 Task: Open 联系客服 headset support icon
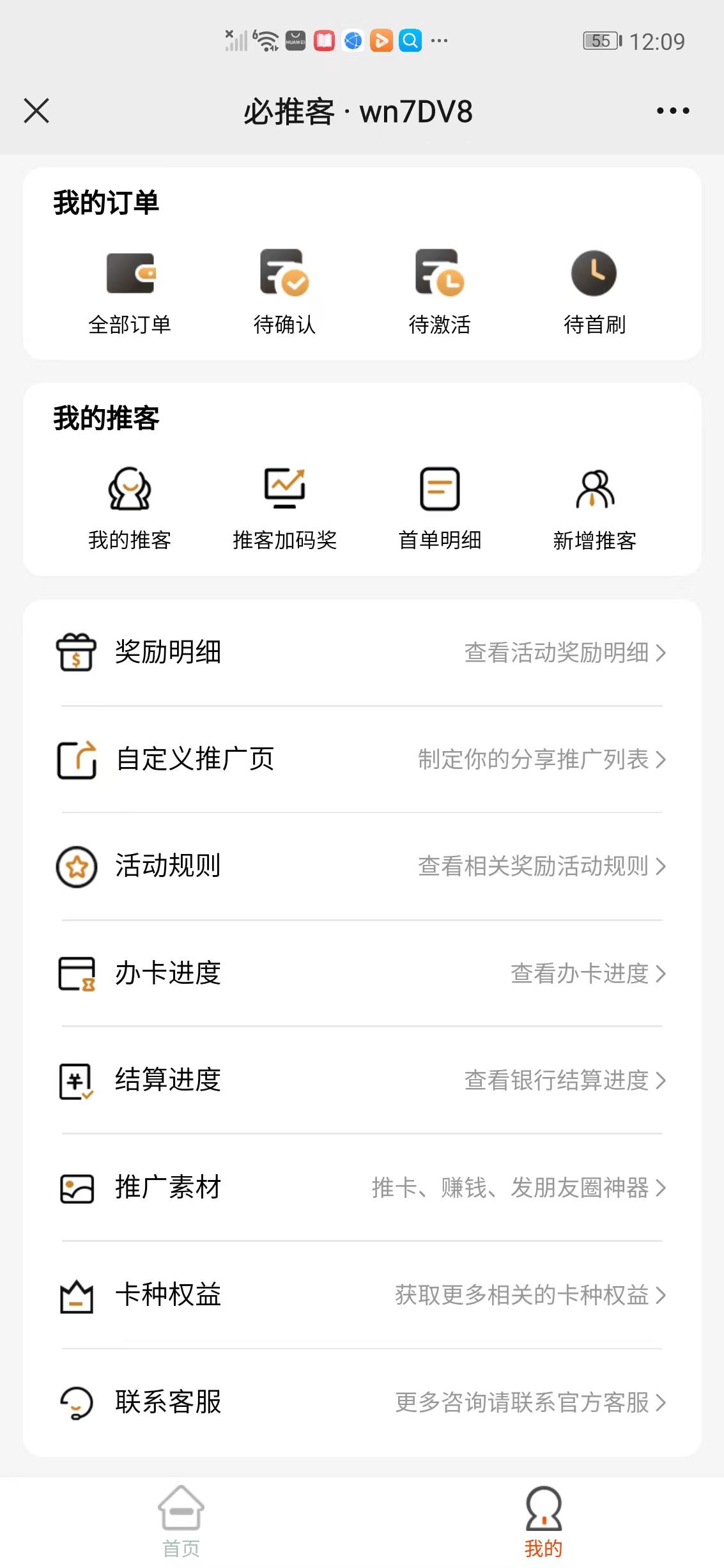click(x=76, y=1402)
